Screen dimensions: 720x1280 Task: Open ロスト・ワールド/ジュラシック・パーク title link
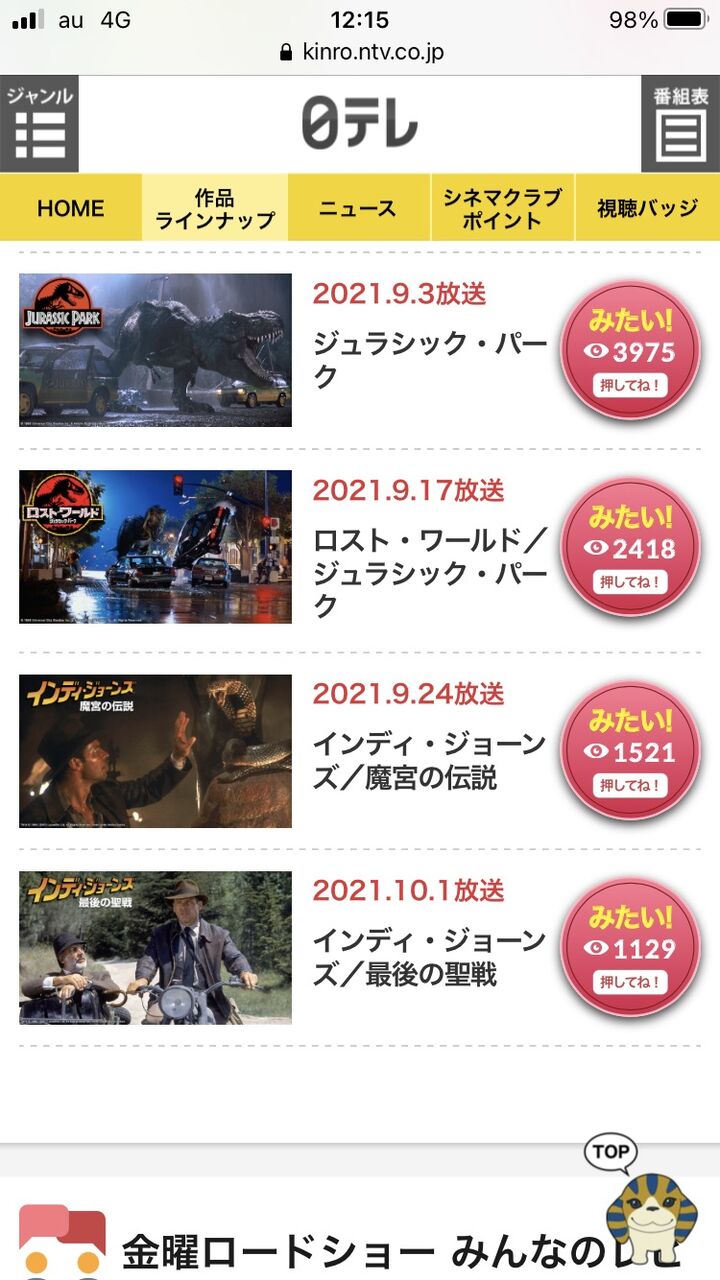[x=431, y=573]
